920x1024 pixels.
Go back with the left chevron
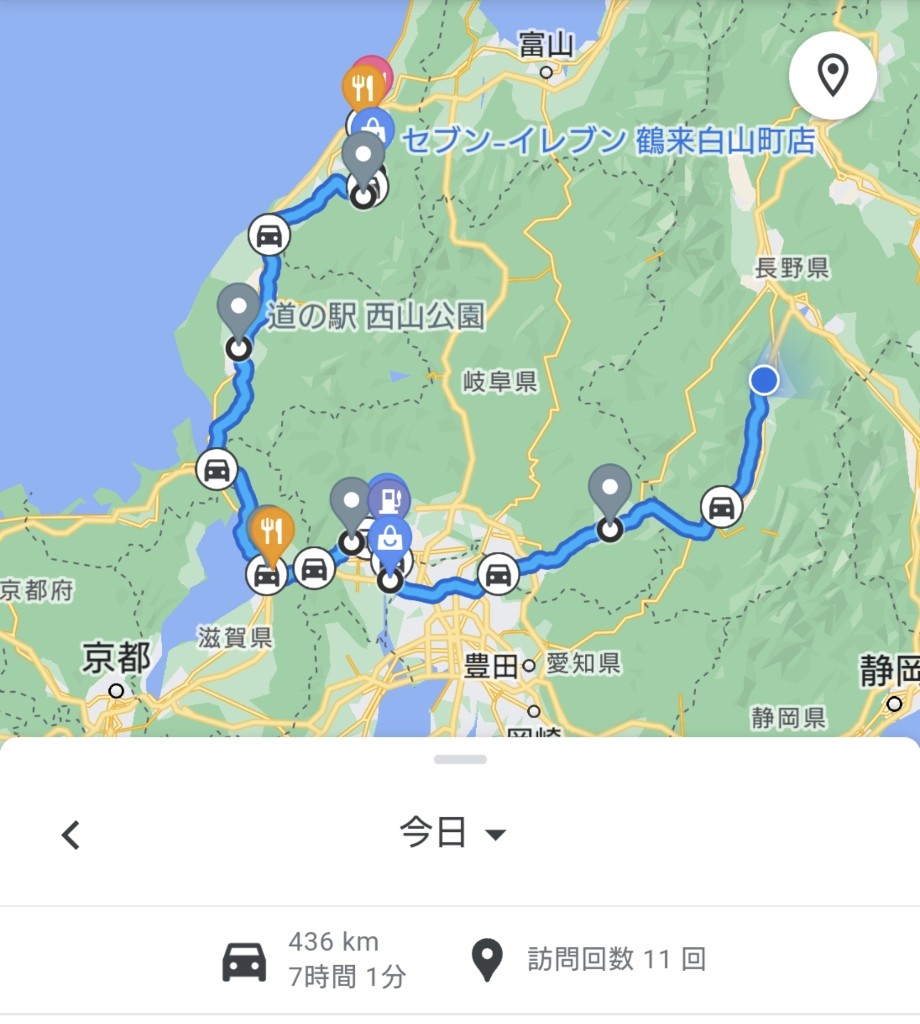(70, 835)
